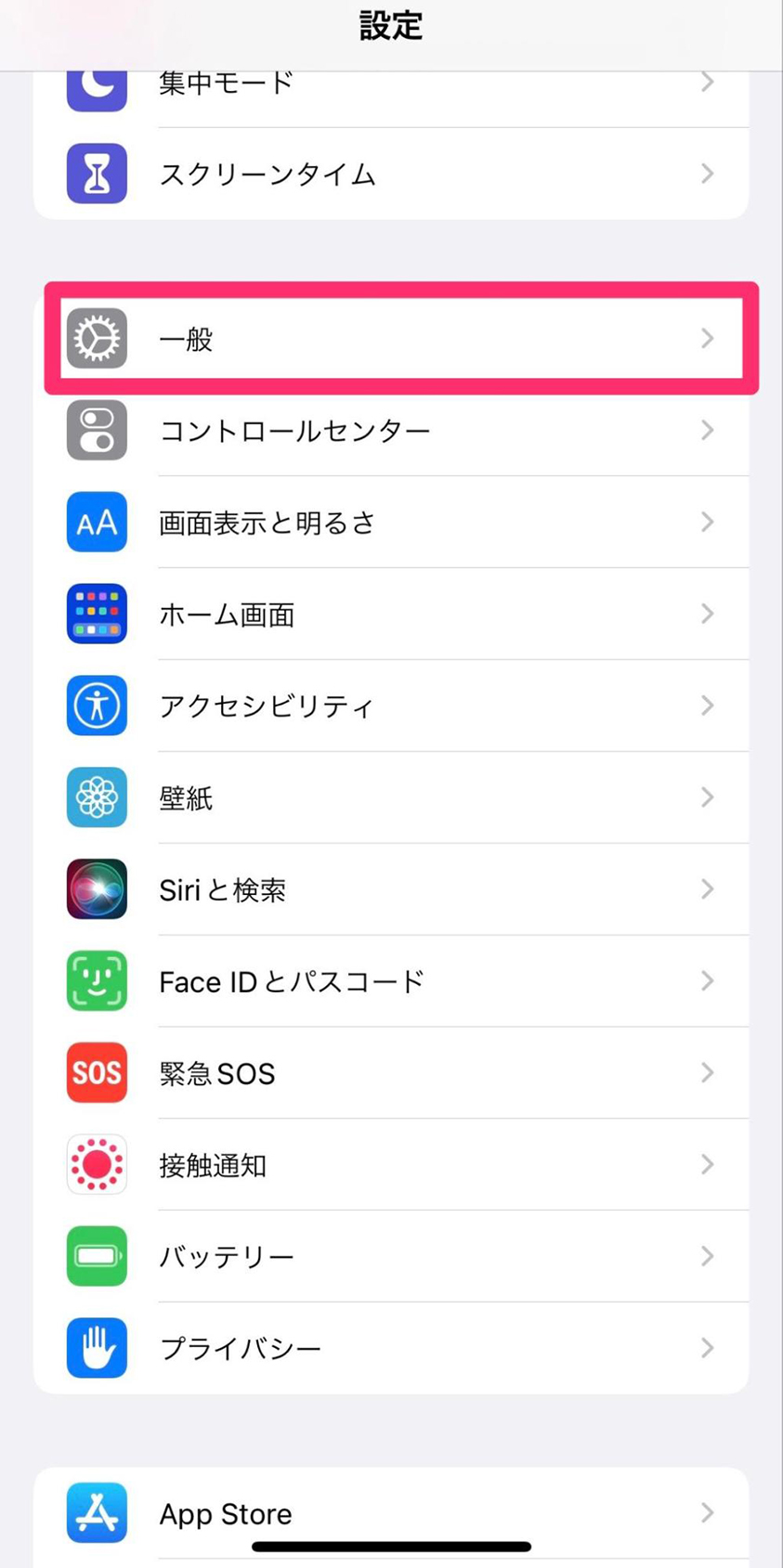This screenshot has width=783, height=1568.
Task: Open プライバシー settings
Action: (391, 1348)
